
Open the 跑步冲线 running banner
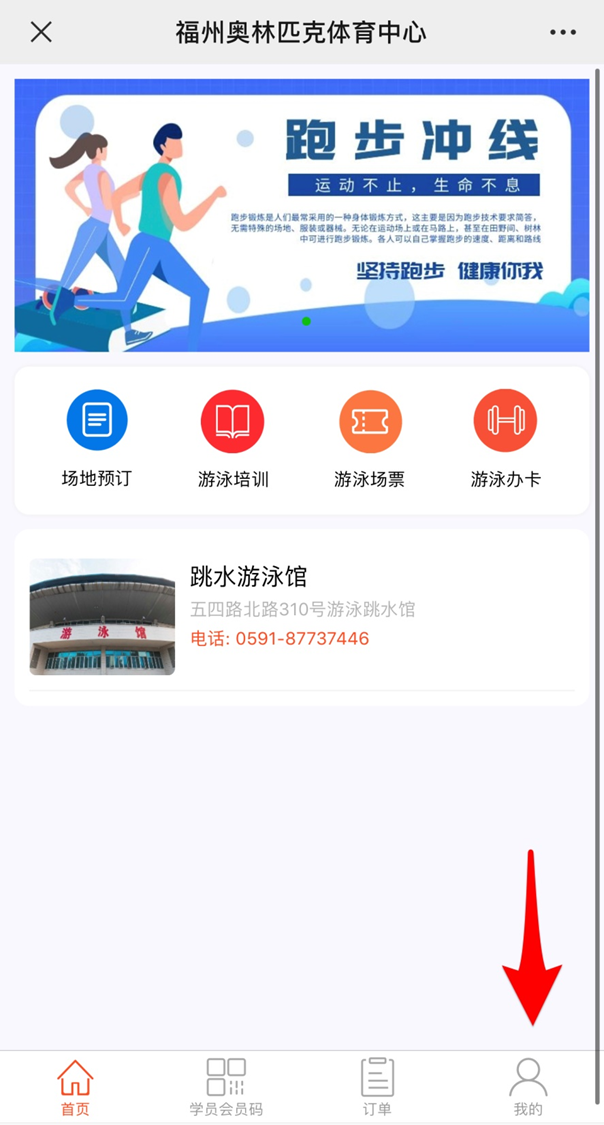[302, 215]
